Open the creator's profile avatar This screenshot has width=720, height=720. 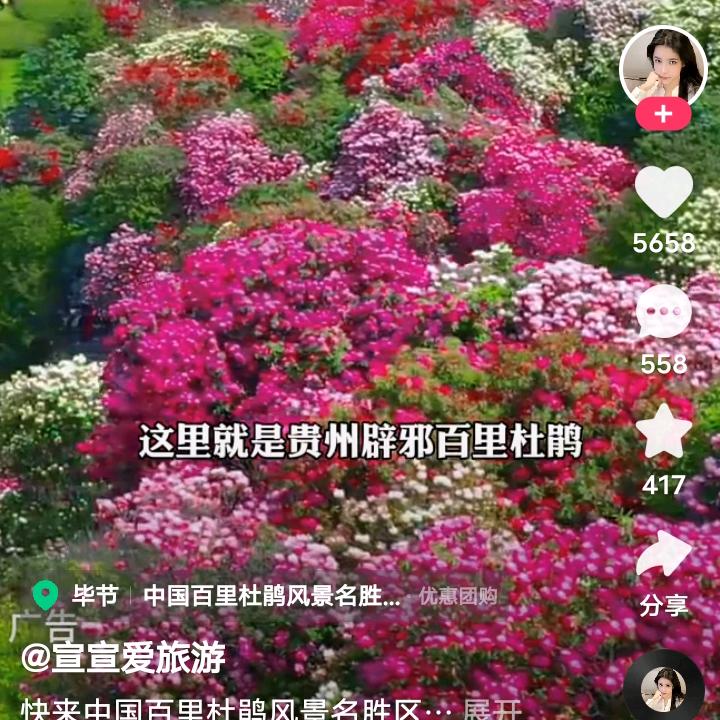(x=663, y=65)
